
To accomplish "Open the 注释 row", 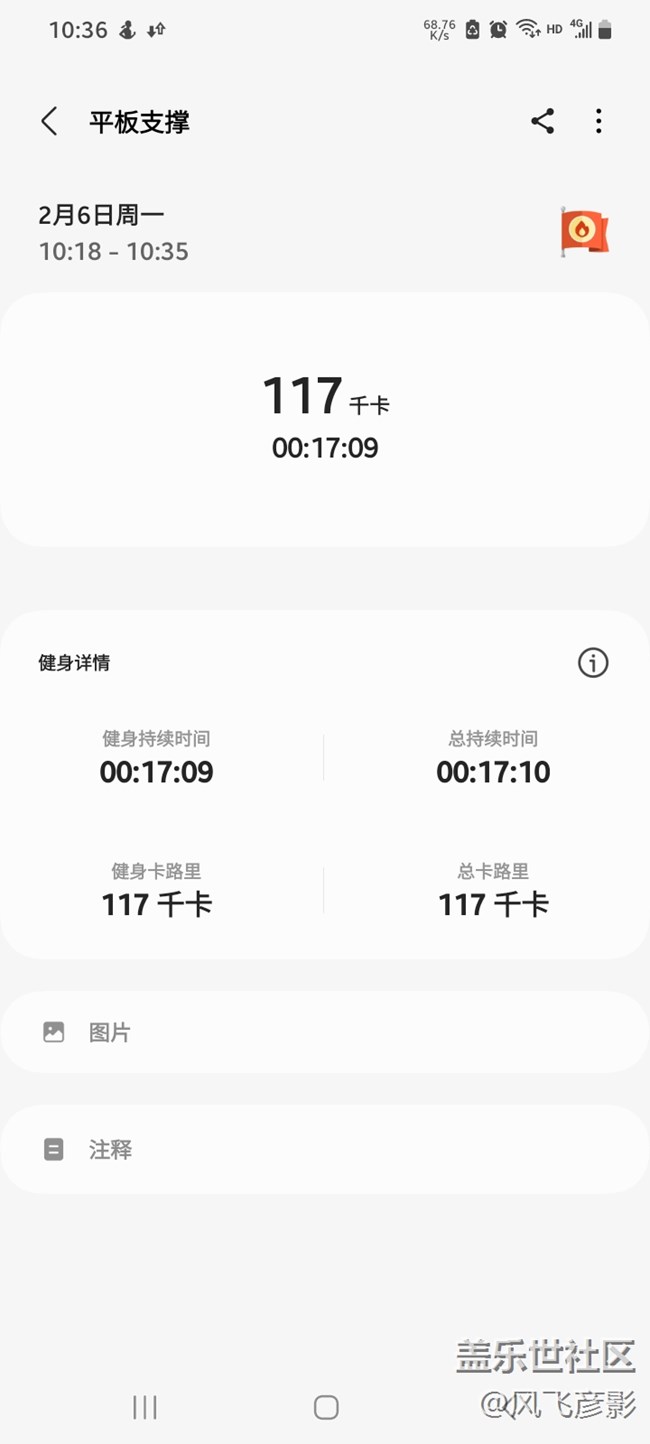I will 325,1149.
